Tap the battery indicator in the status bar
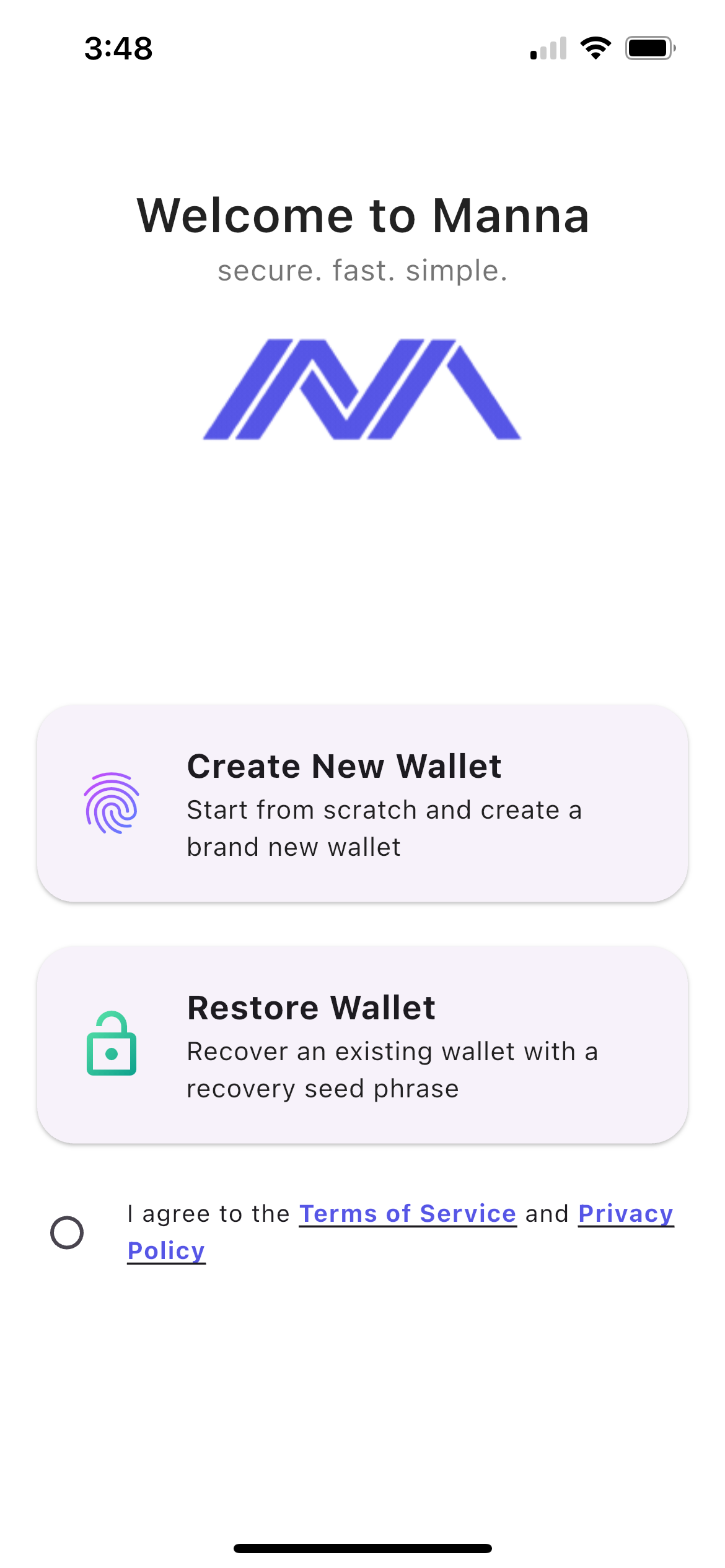Image resolution: width=725 pixels, height=1568 pixels. tap(649, 48)
